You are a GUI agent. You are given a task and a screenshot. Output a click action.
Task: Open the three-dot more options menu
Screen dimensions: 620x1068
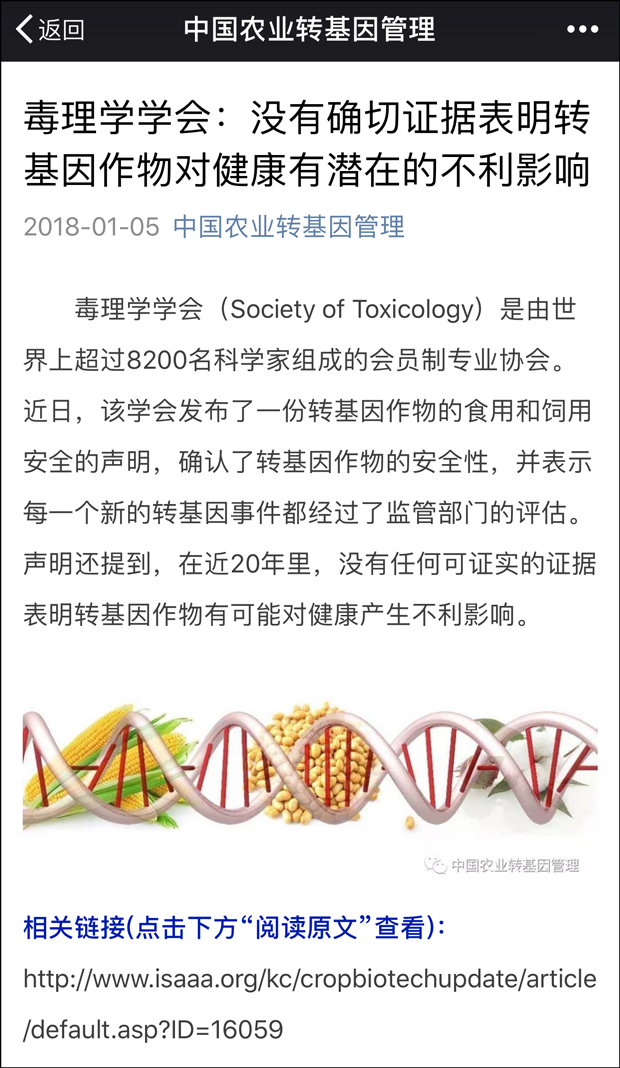point(583,29)
